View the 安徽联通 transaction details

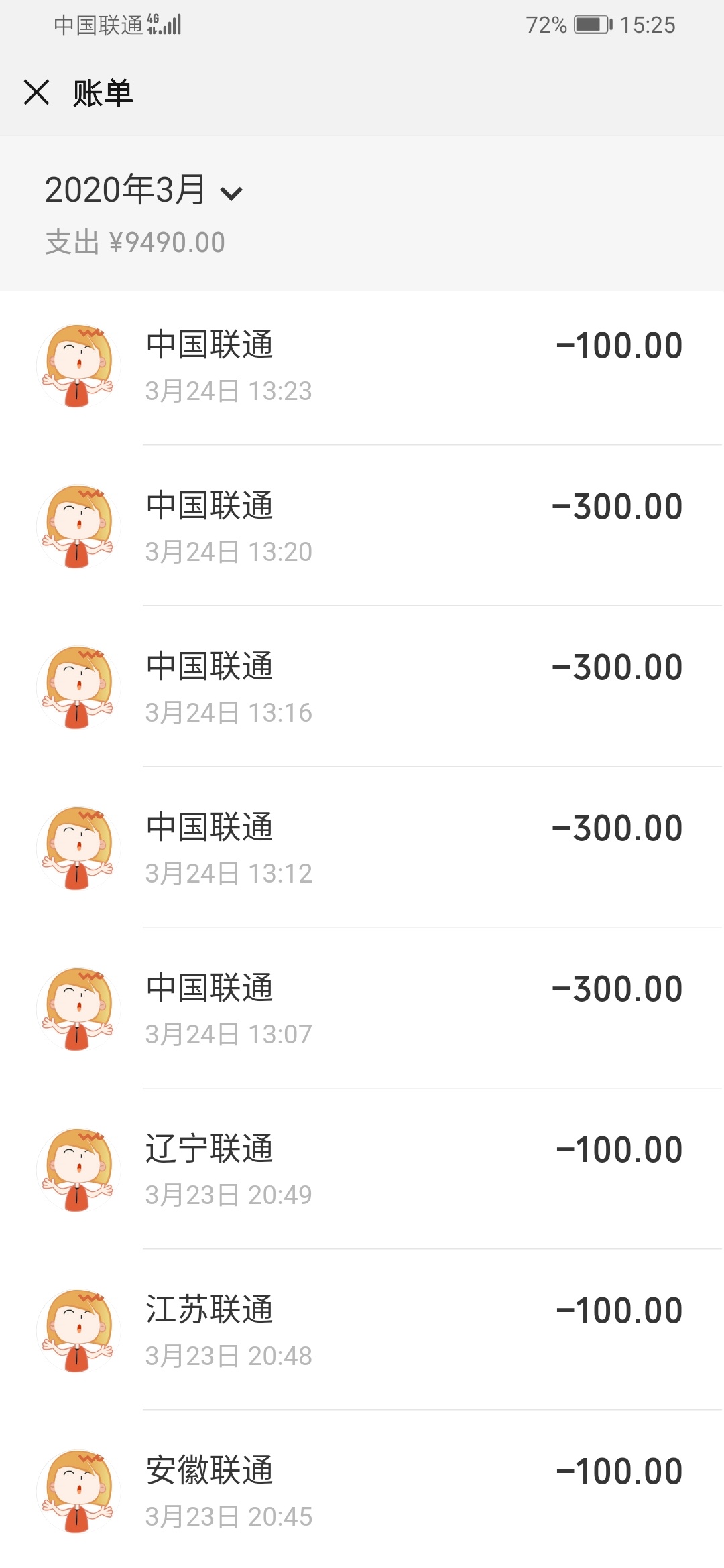pyautogui.click(x=362, y=1489)
